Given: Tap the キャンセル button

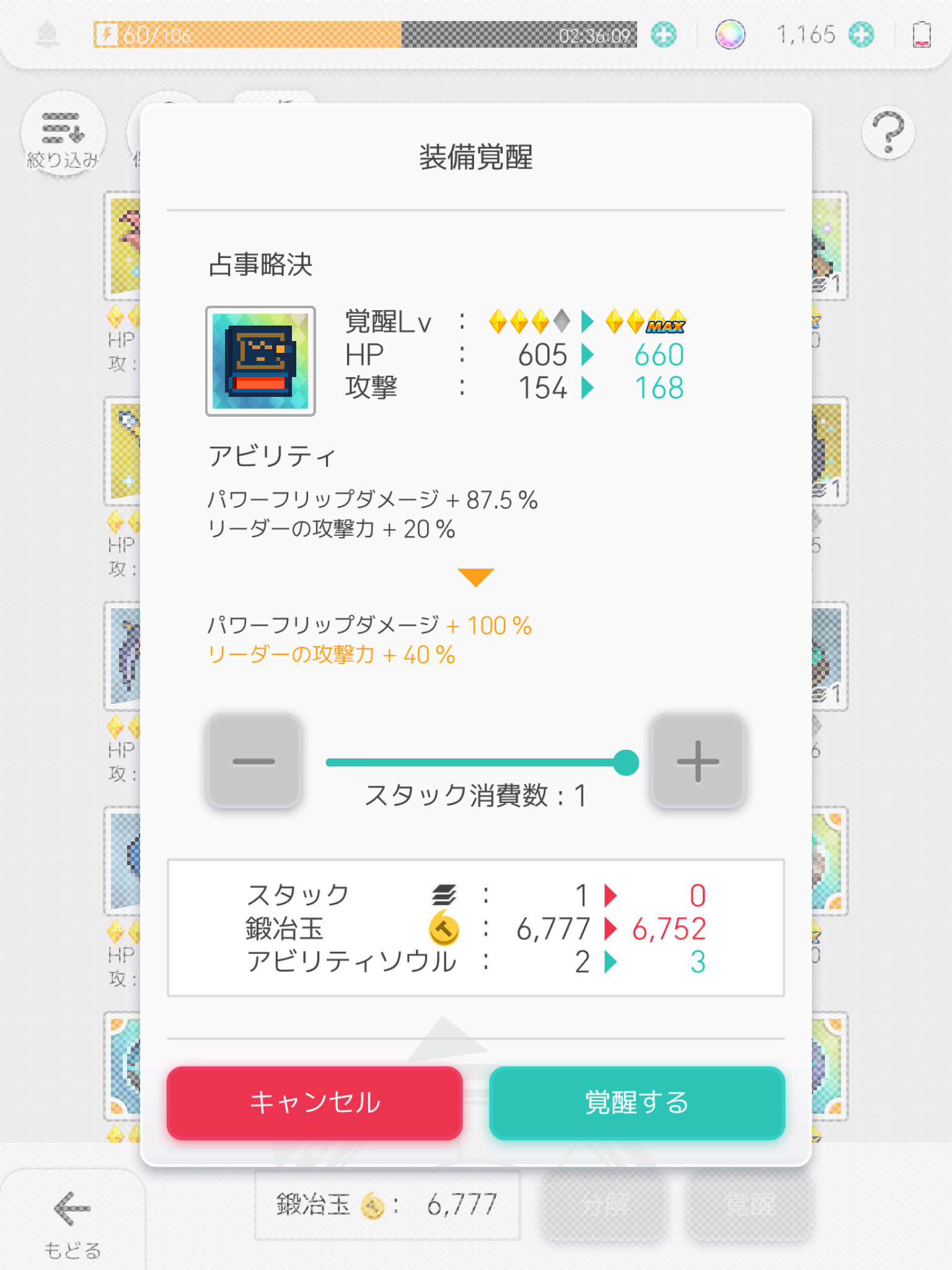Looking at the screenshot, I should [314, 1103].
